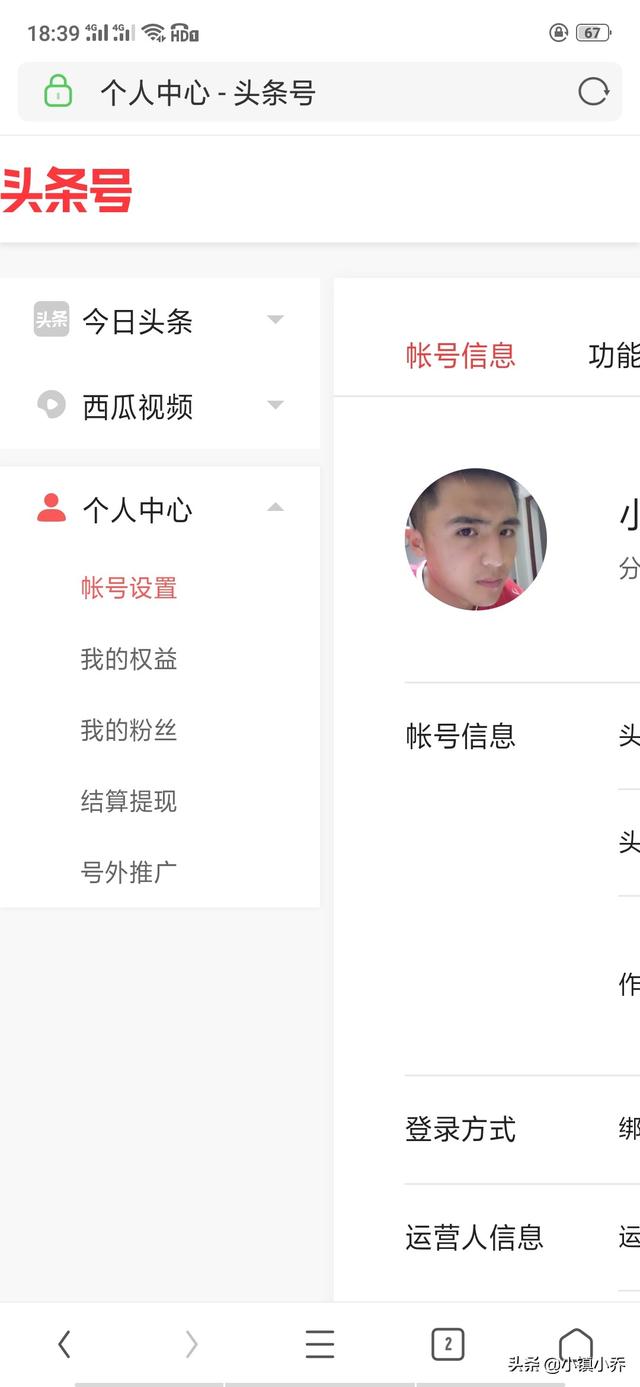The height and width of the screenshot is (1387, 640).
Task: Expand the 西瓜视频 sidebar section
Action: click(x=160, y=406)
